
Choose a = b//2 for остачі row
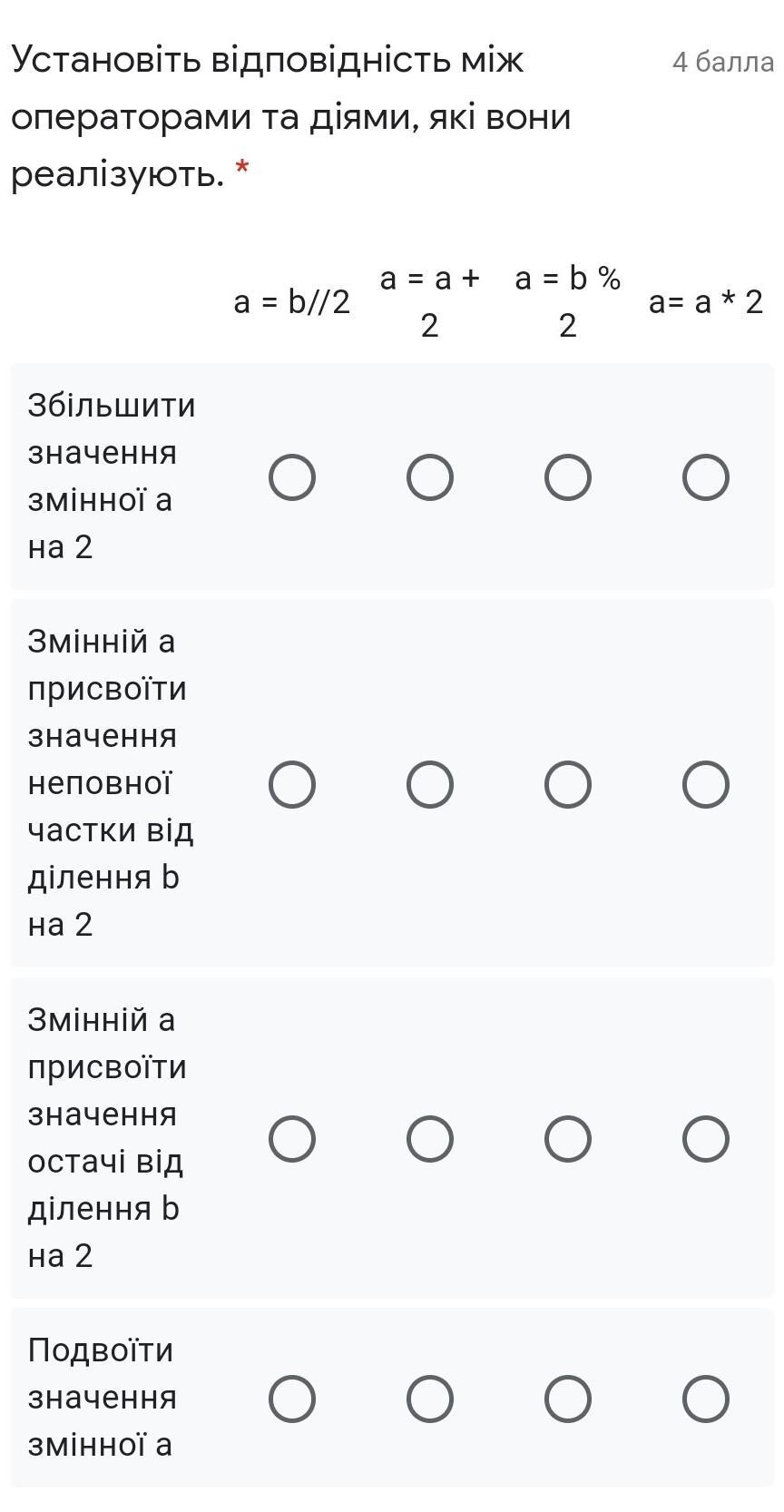[x=292, y=1138]
